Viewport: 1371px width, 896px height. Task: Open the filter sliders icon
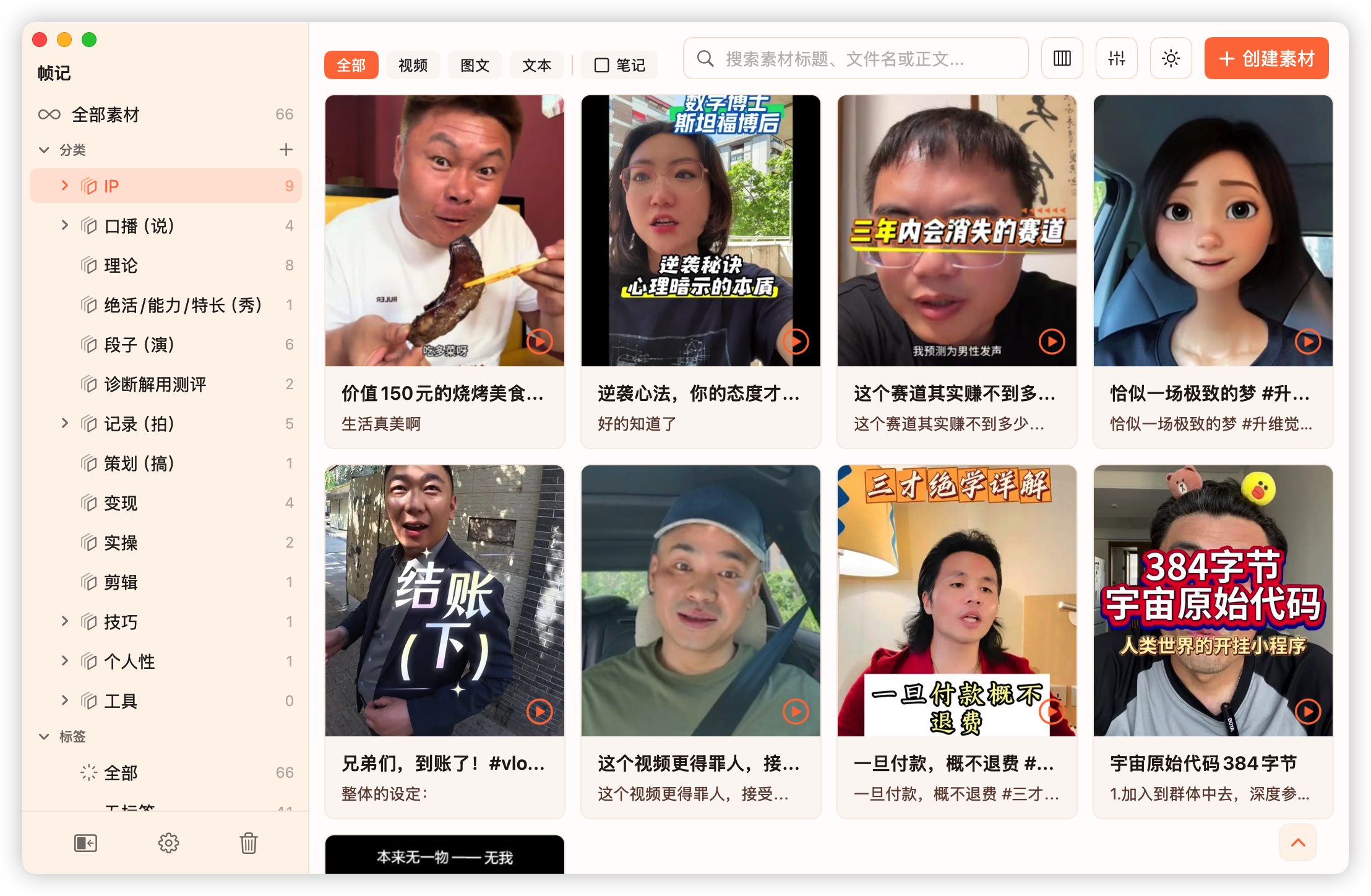(x=1116, y=59)
